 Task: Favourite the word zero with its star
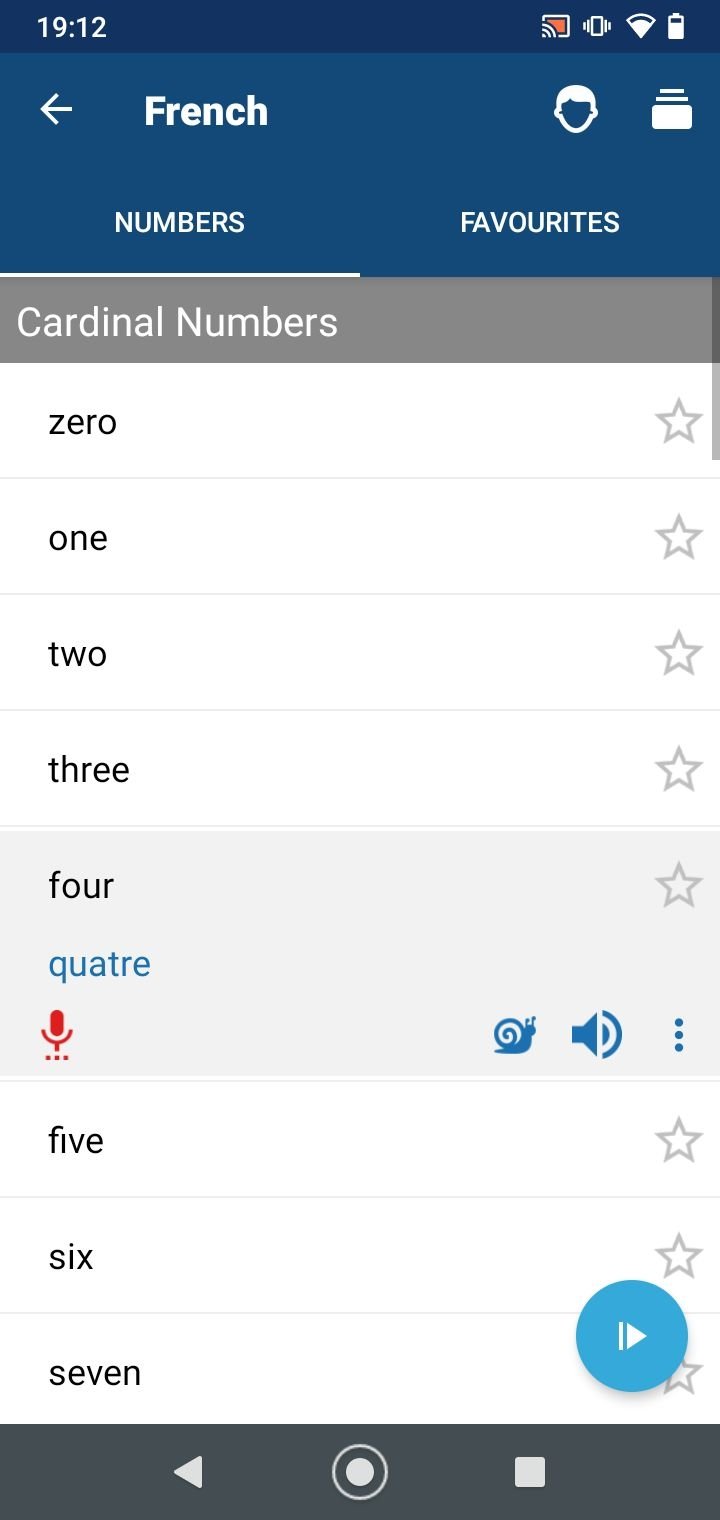[x=679, y=421]
